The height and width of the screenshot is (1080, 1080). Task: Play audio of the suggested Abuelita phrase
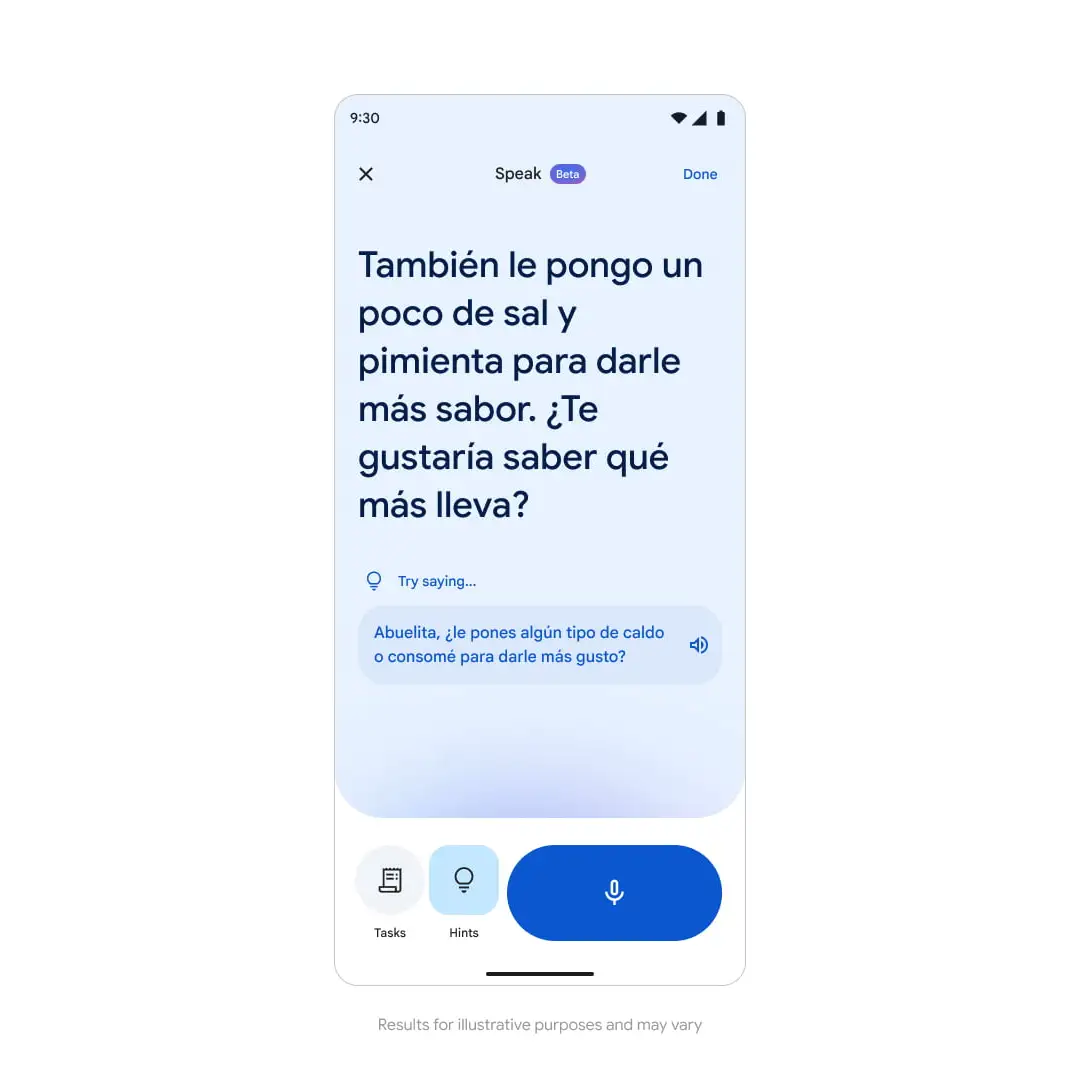698,645
